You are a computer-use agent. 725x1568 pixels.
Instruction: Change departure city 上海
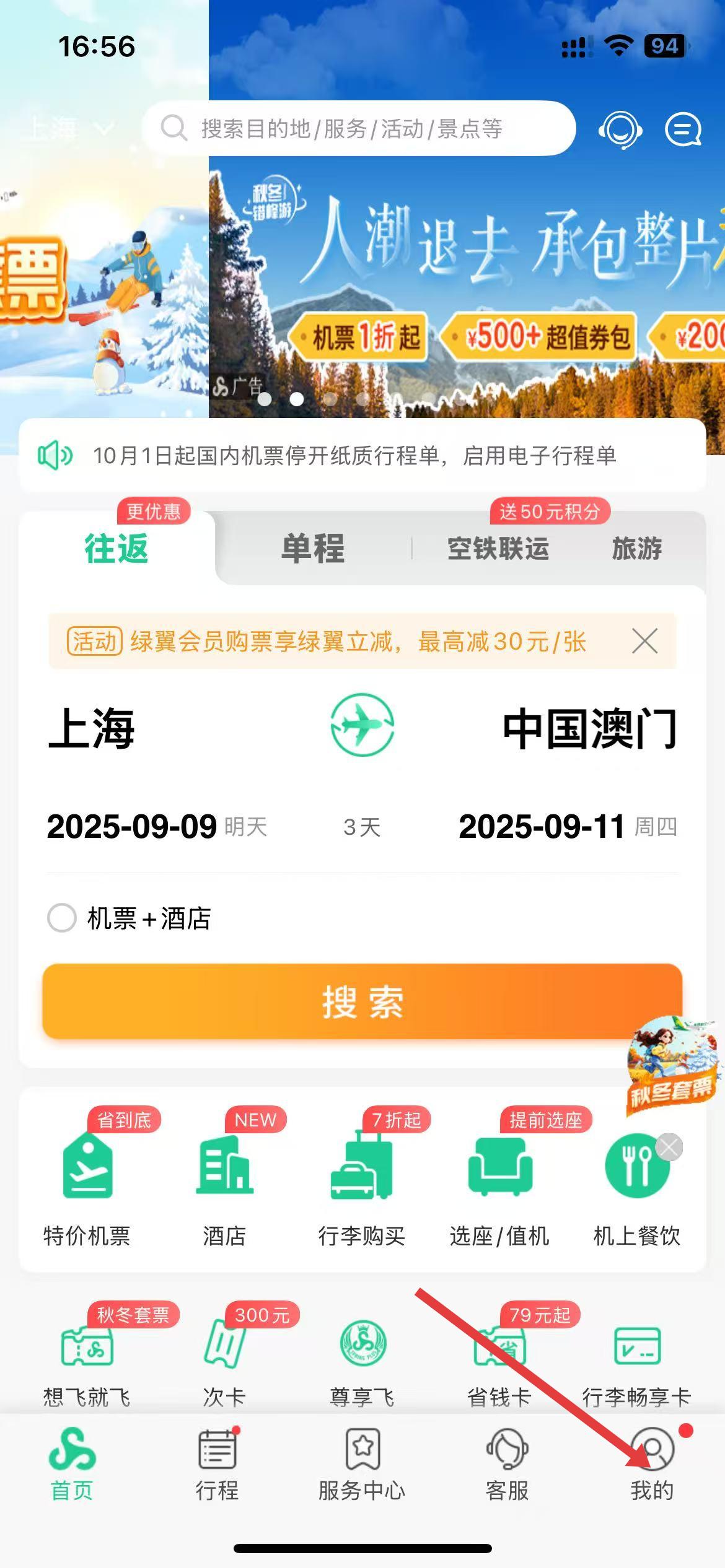pyautogui.click(x=92, y=728)
